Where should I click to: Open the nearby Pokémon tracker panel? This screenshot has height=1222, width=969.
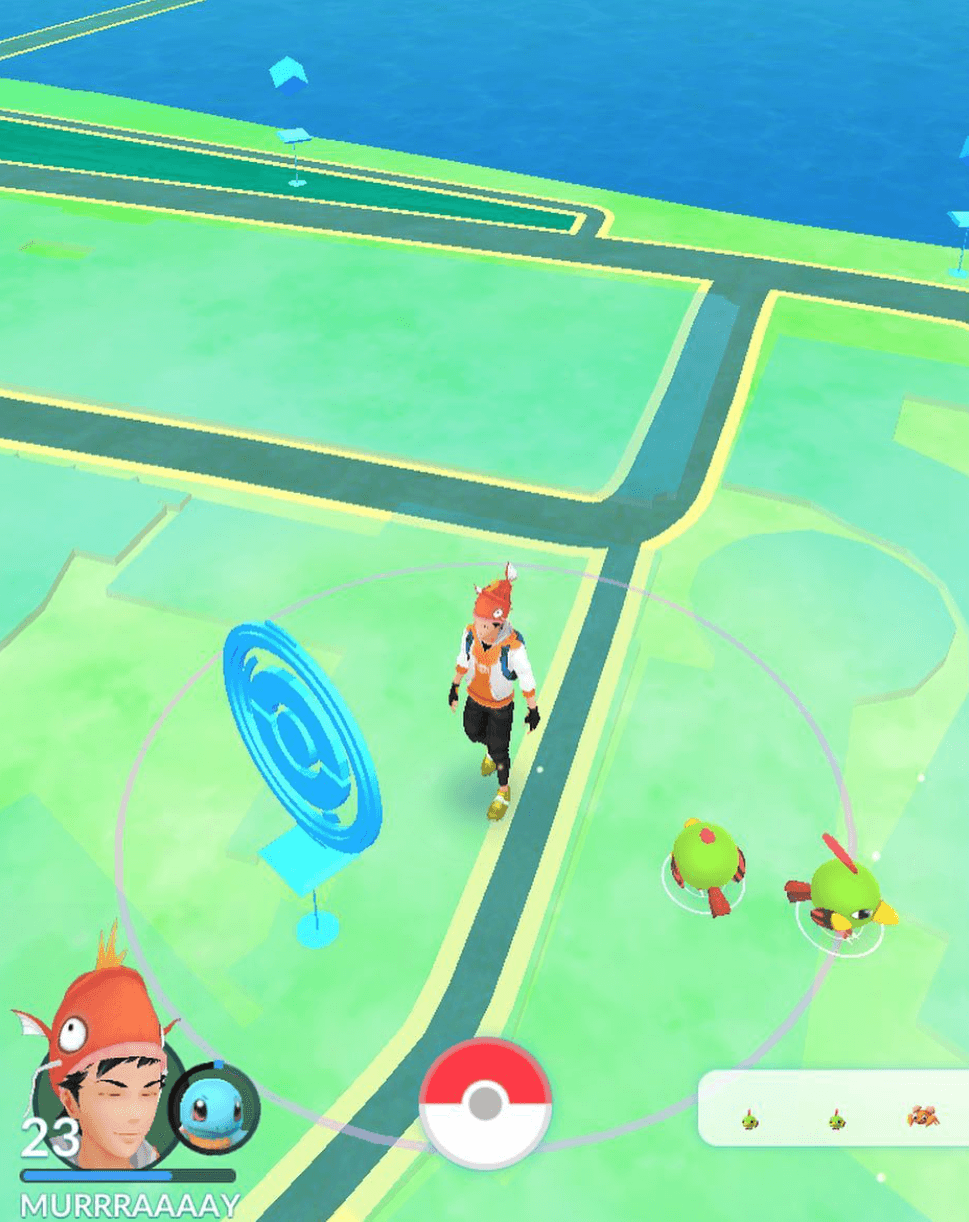[x=835, y=1108]
